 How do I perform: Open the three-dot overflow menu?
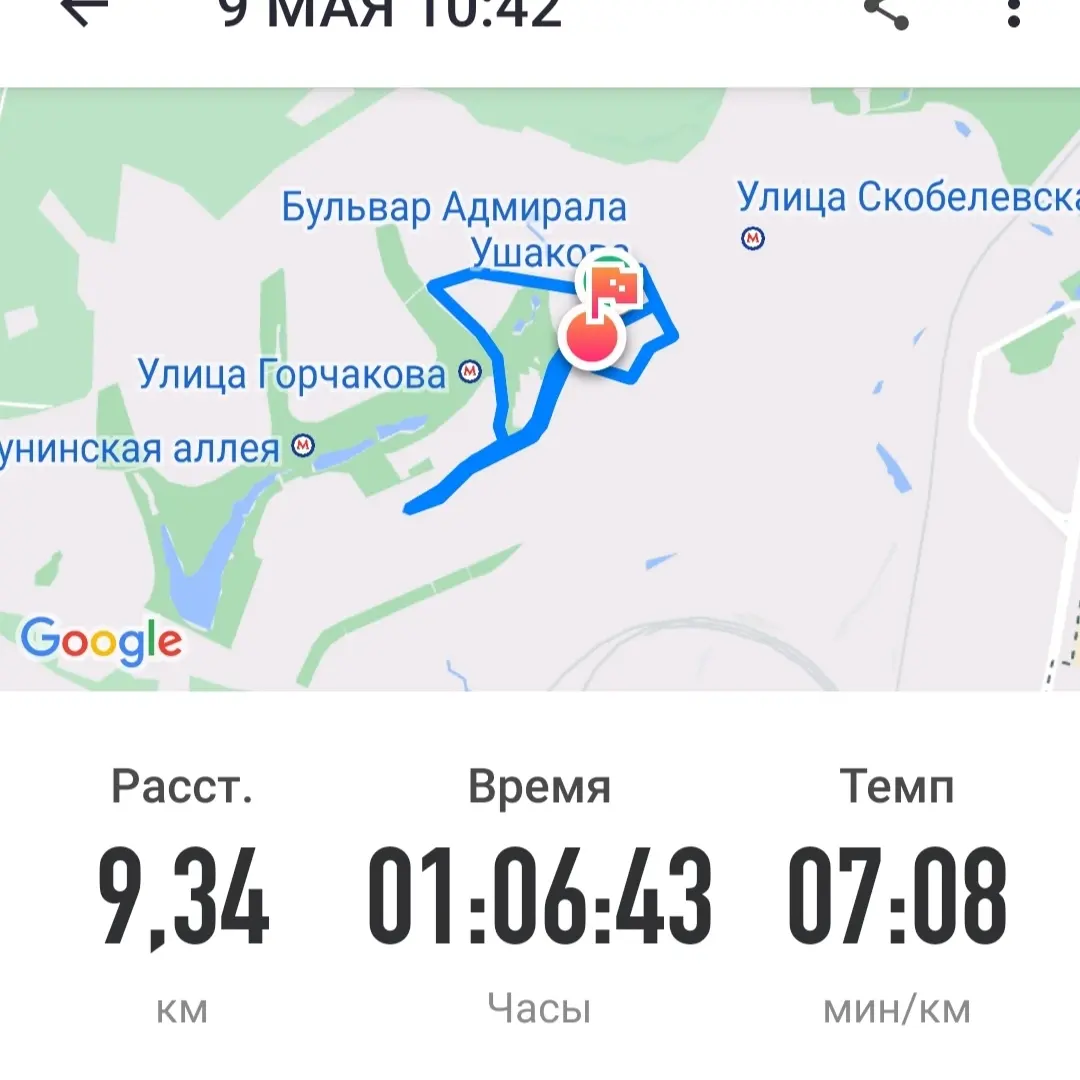click(x=1012, y=12)
